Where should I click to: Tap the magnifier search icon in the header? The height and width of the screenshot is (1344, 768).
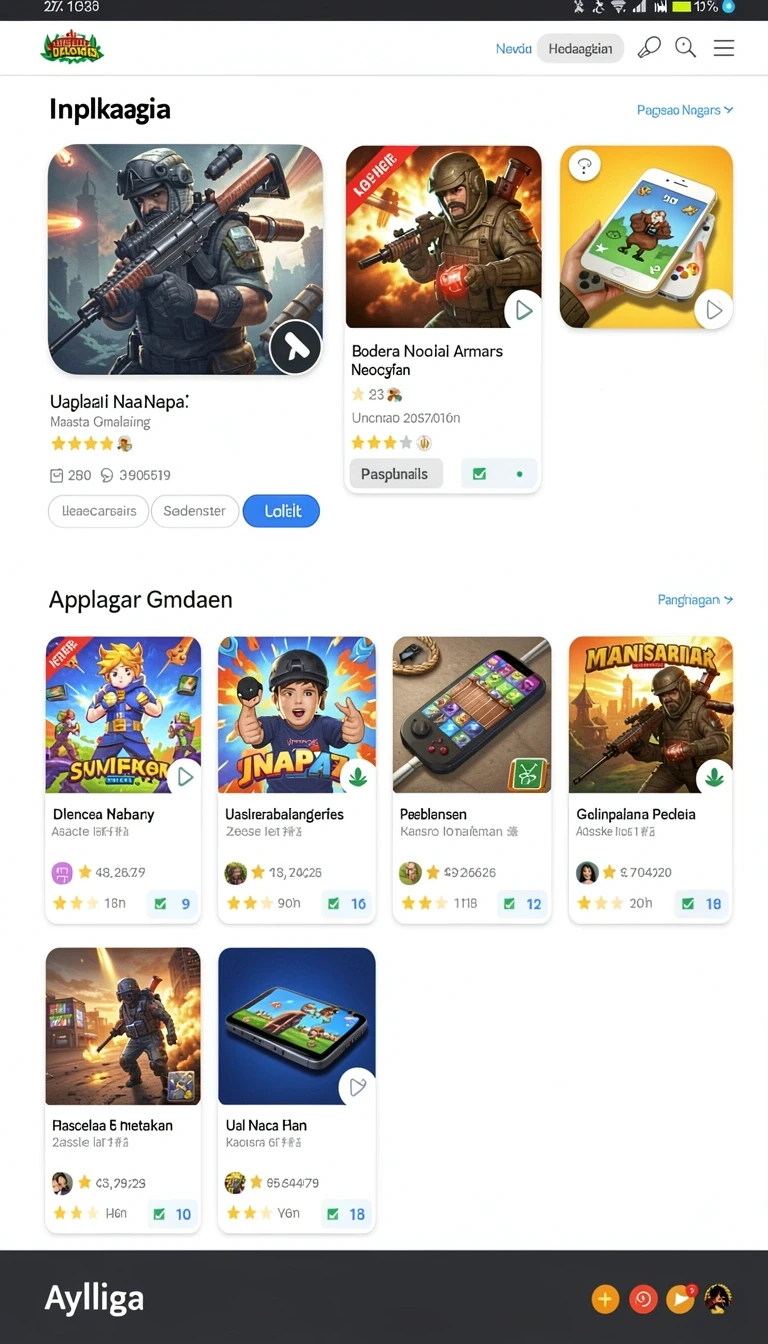(685, 47)
